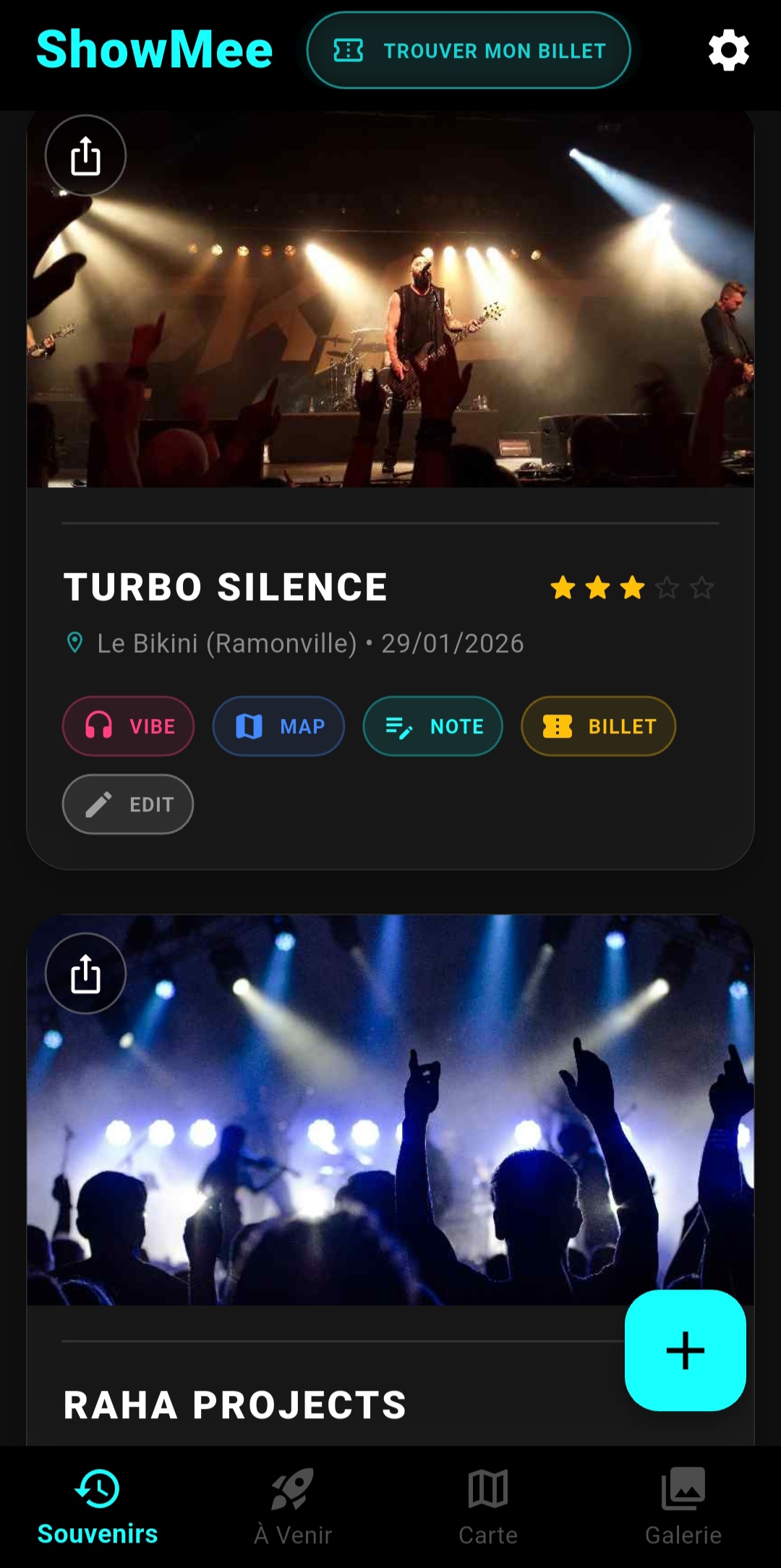Viewport: 781px width, 1568px height.
Task: Edit the Turbo Silence entry
Action: coord(128,804)
